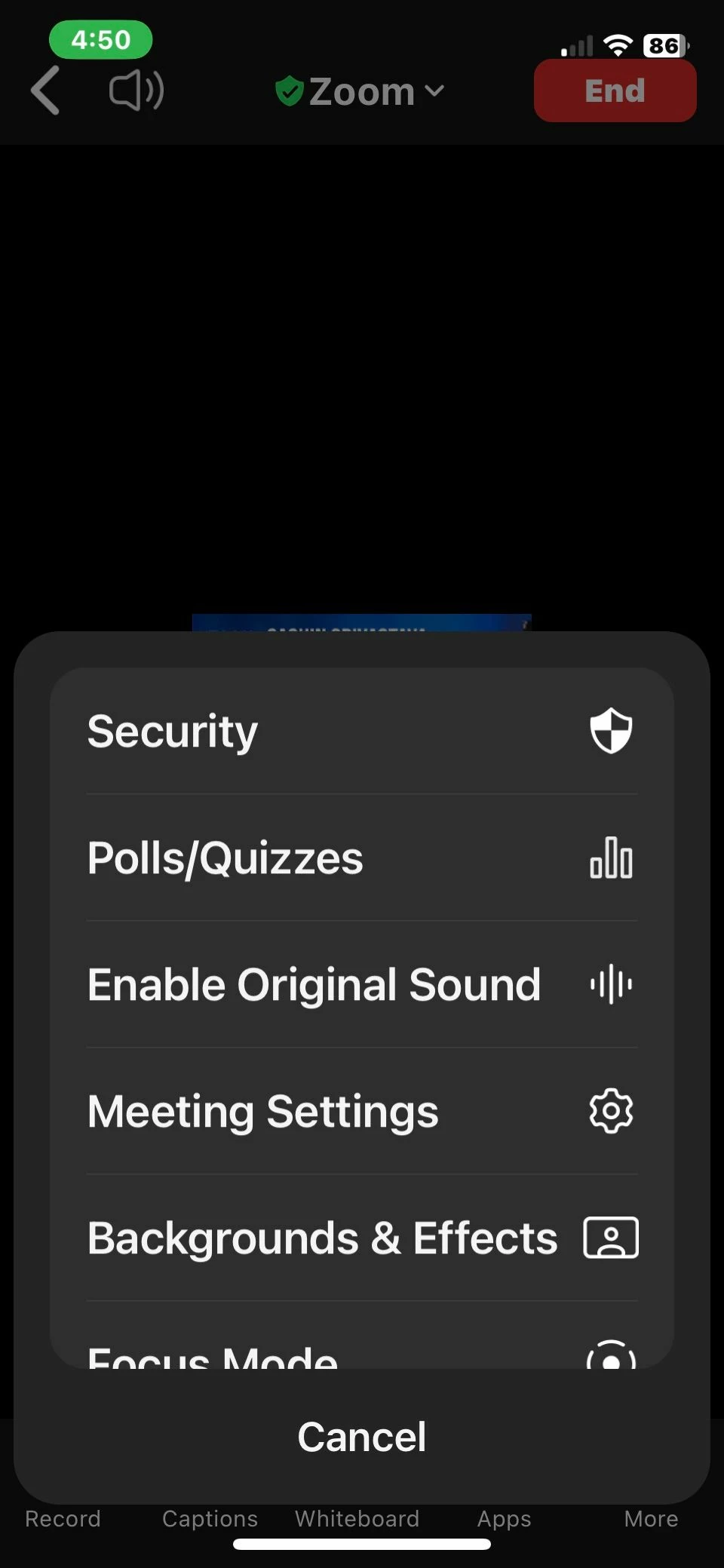Expand the Zoom meeting info dropdown
This screenshot has width=724, height=1568.
click(x=360, y=91)
